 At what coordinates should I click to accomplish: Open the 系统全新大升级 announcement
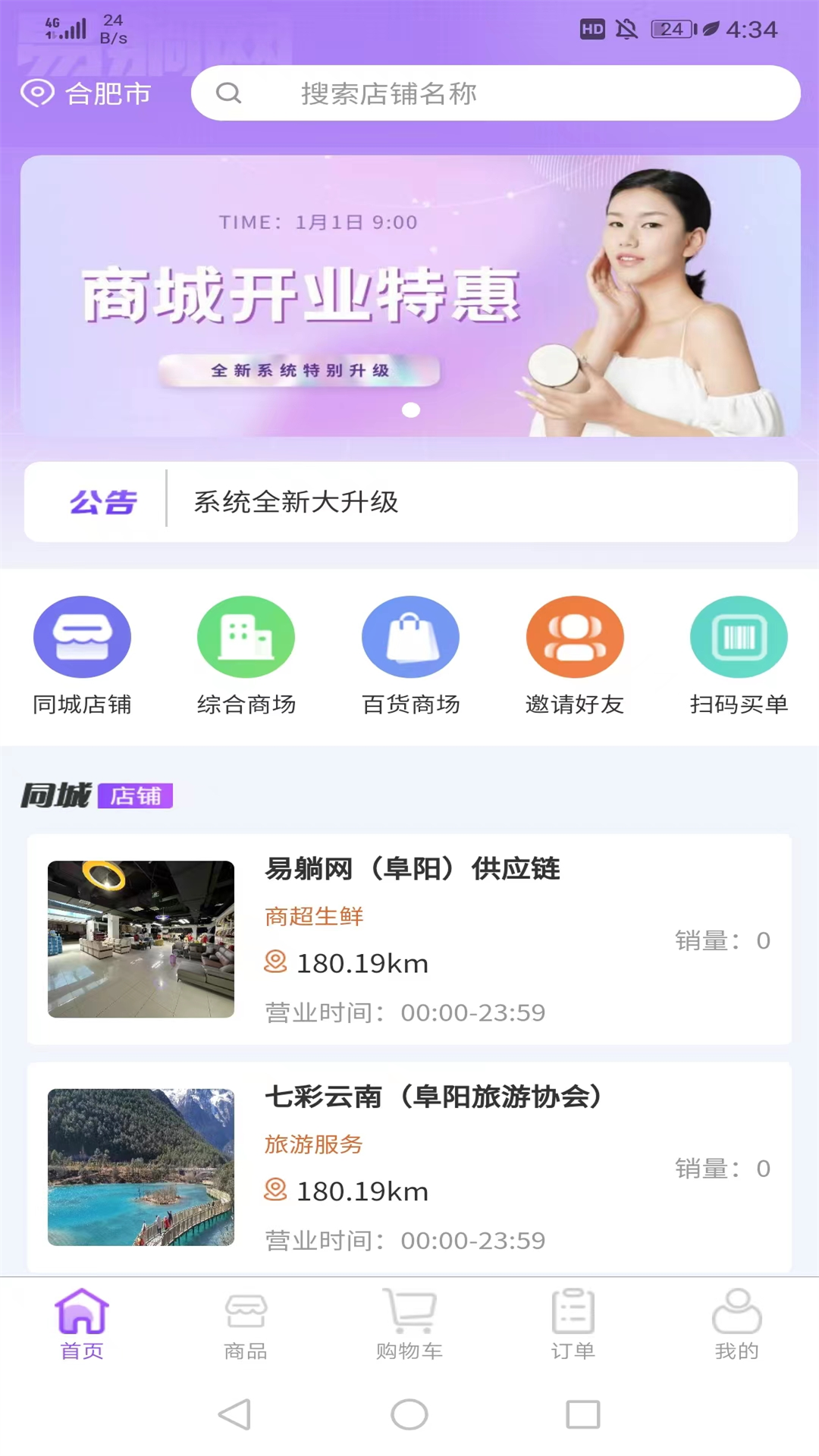click(x=296, y=502)
